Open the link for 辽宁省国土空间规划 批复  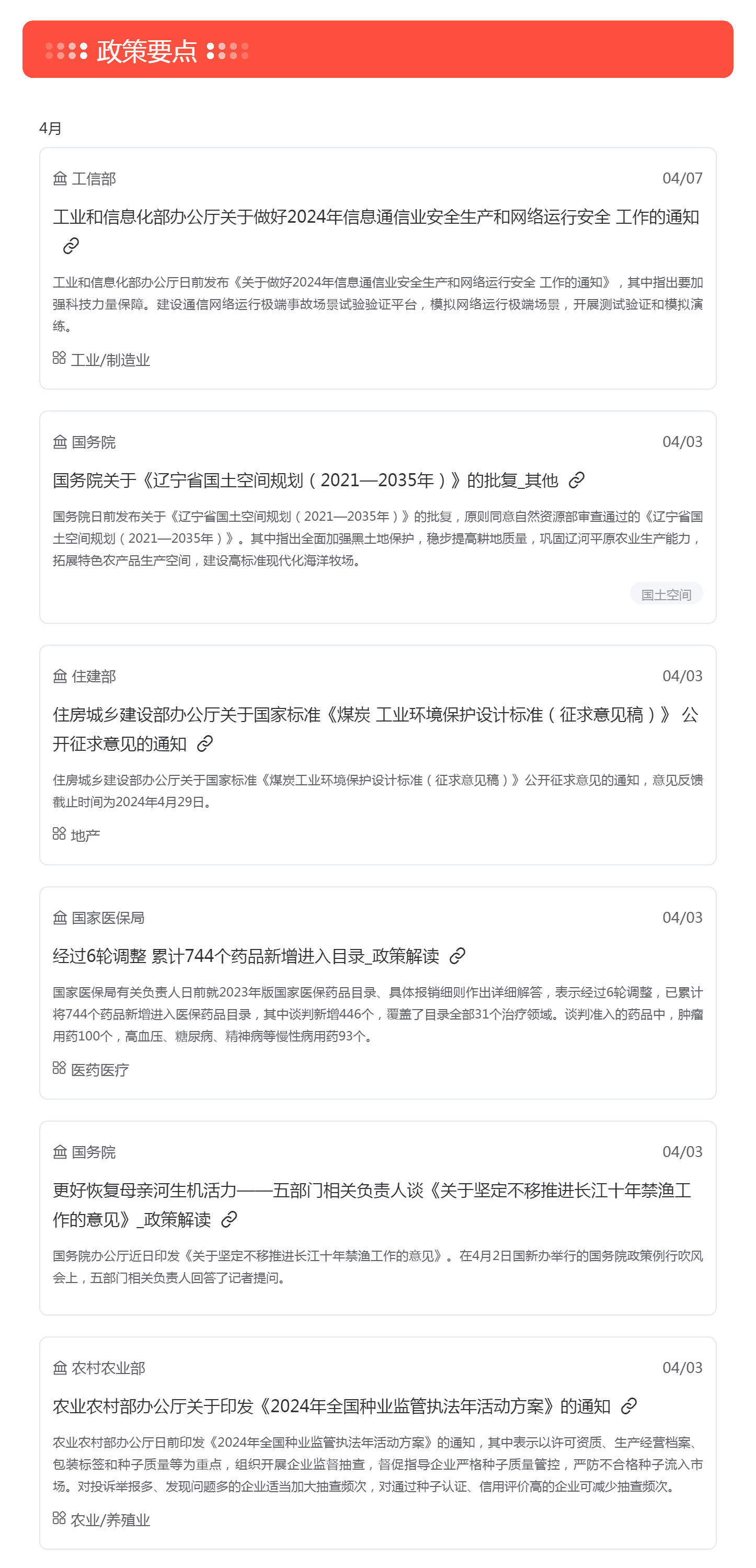pos(577,480)
